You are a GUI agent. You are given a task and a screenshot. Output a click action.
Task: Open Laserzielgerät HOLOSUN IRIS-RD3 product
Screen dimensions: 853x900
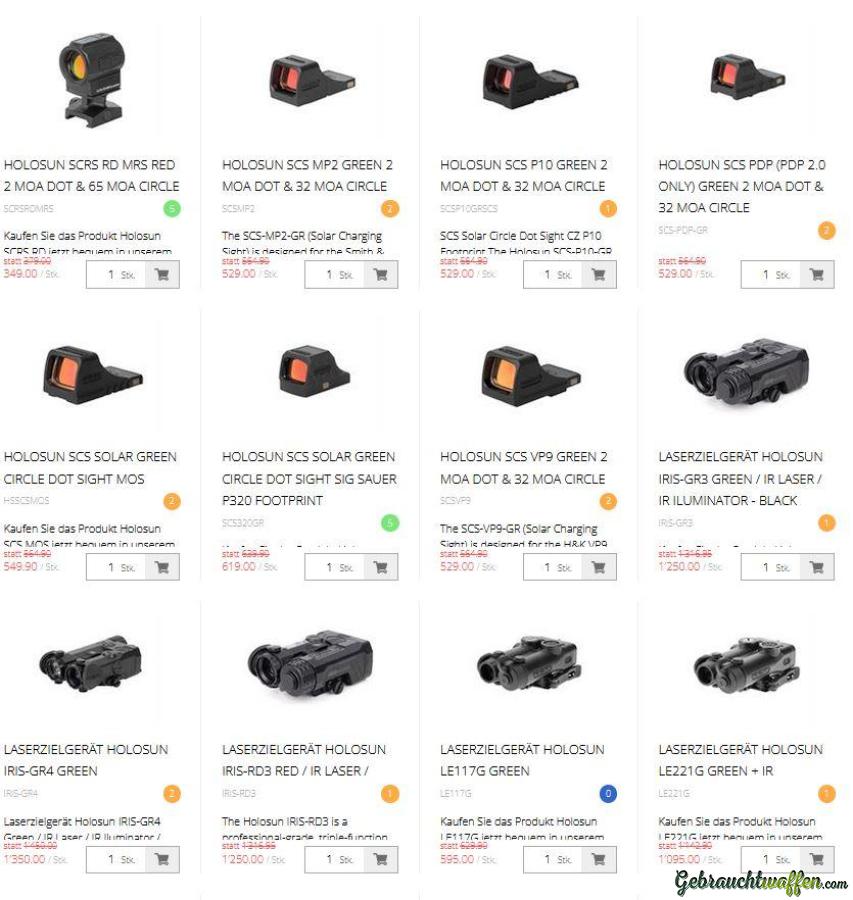[x=305, y=759]
